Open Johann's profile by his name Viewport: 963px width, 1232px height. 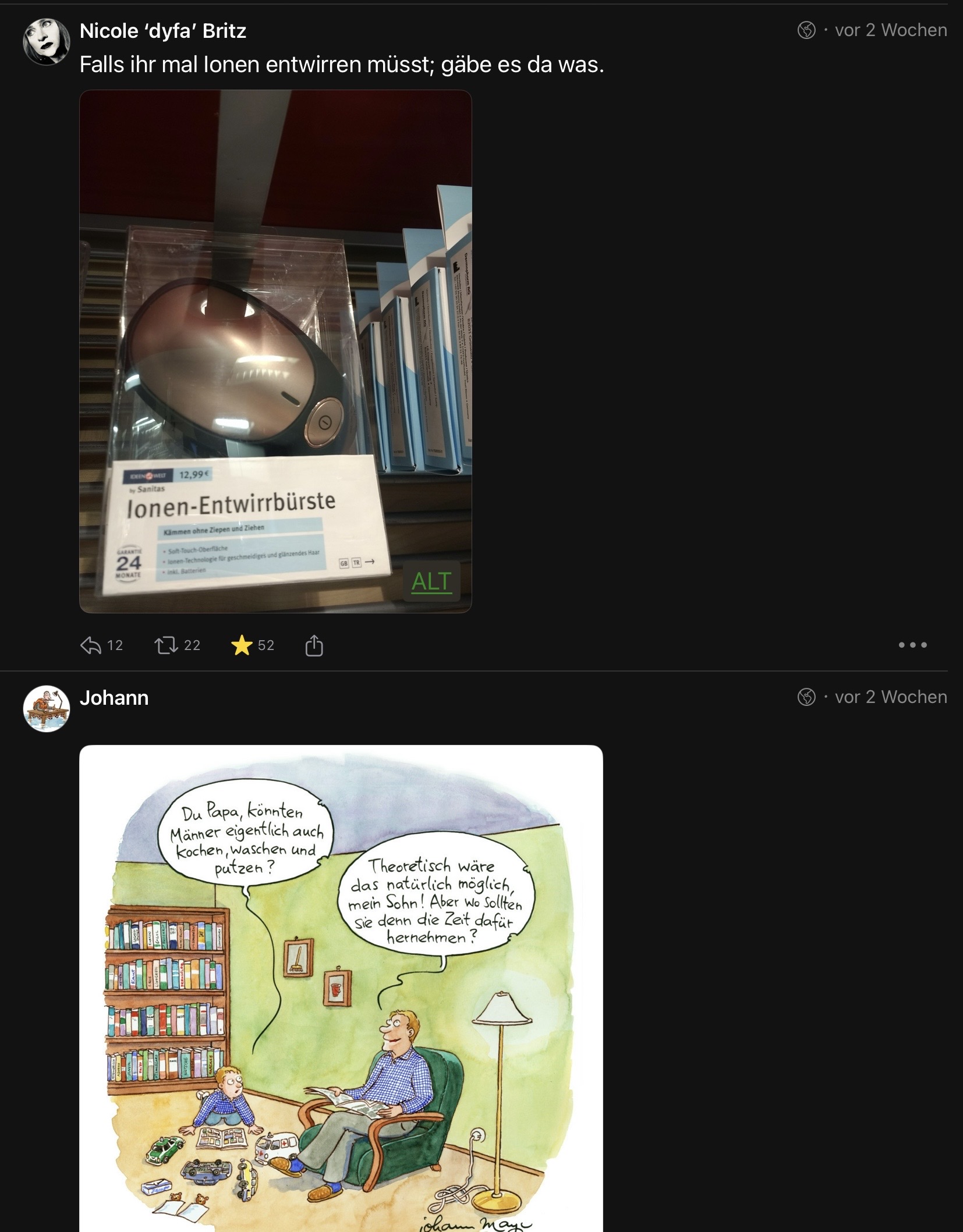[x=114, y=698]
